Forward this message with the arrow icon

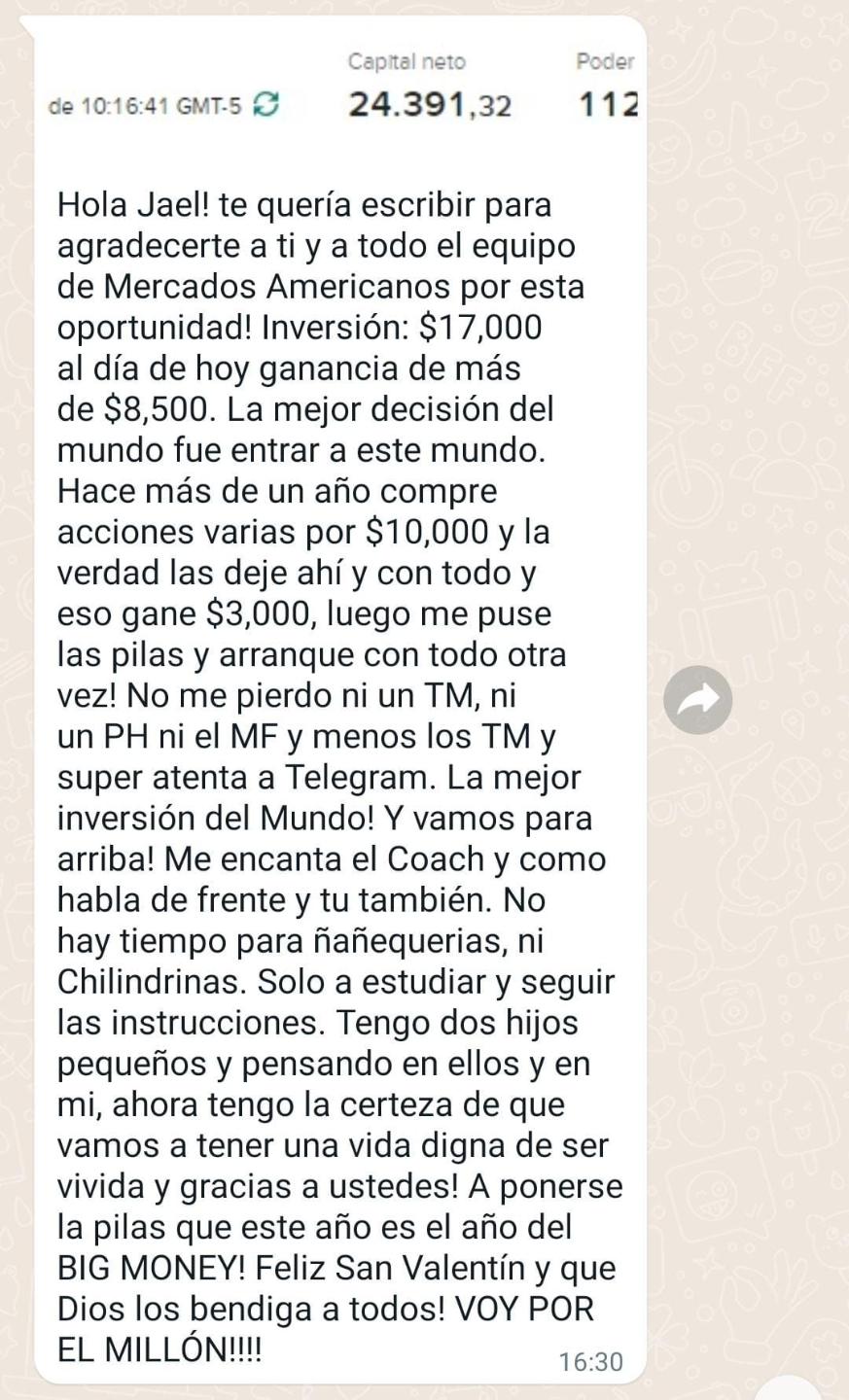[697, 699]
